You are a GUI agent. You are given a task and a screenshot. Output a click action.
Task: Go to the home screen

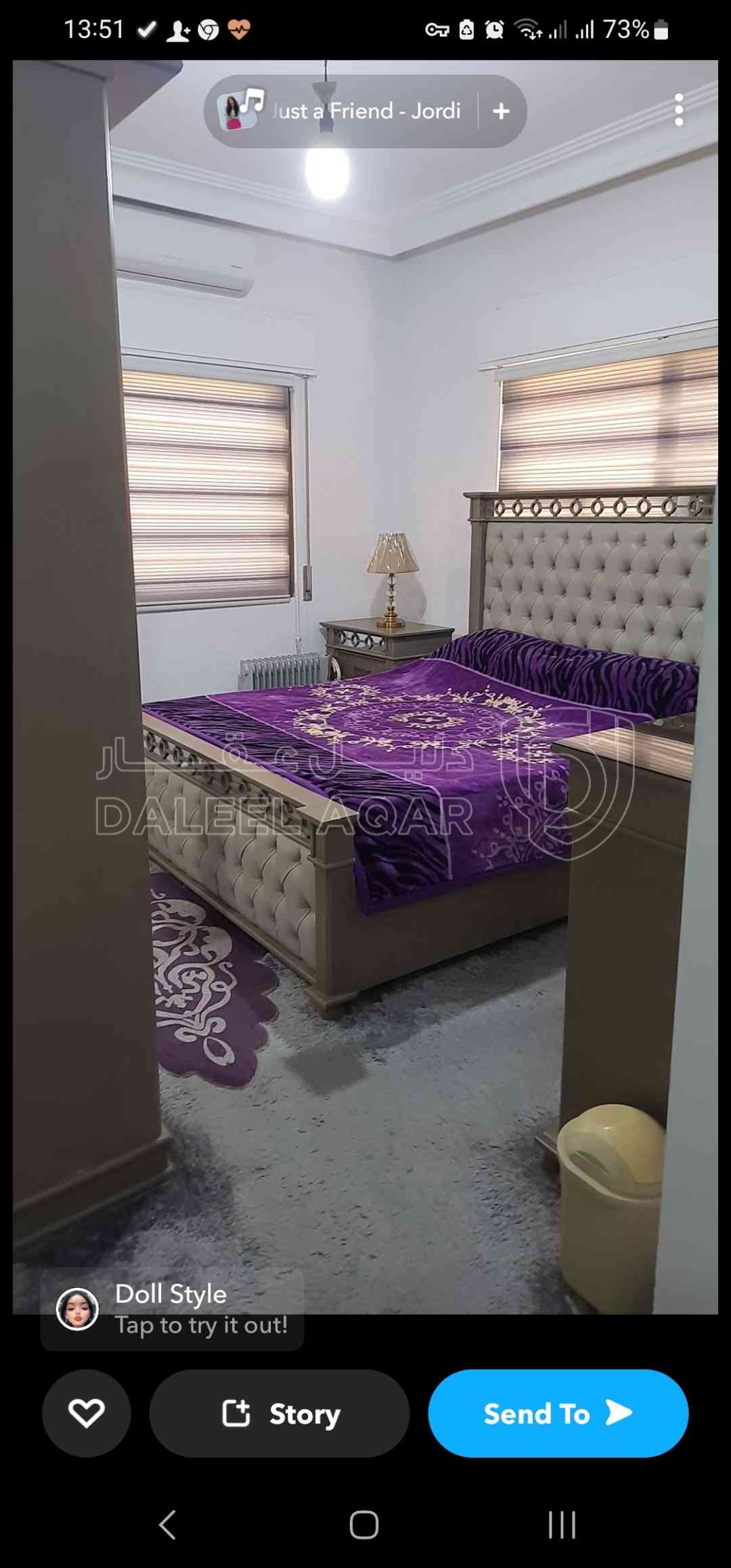[364, 1525]
